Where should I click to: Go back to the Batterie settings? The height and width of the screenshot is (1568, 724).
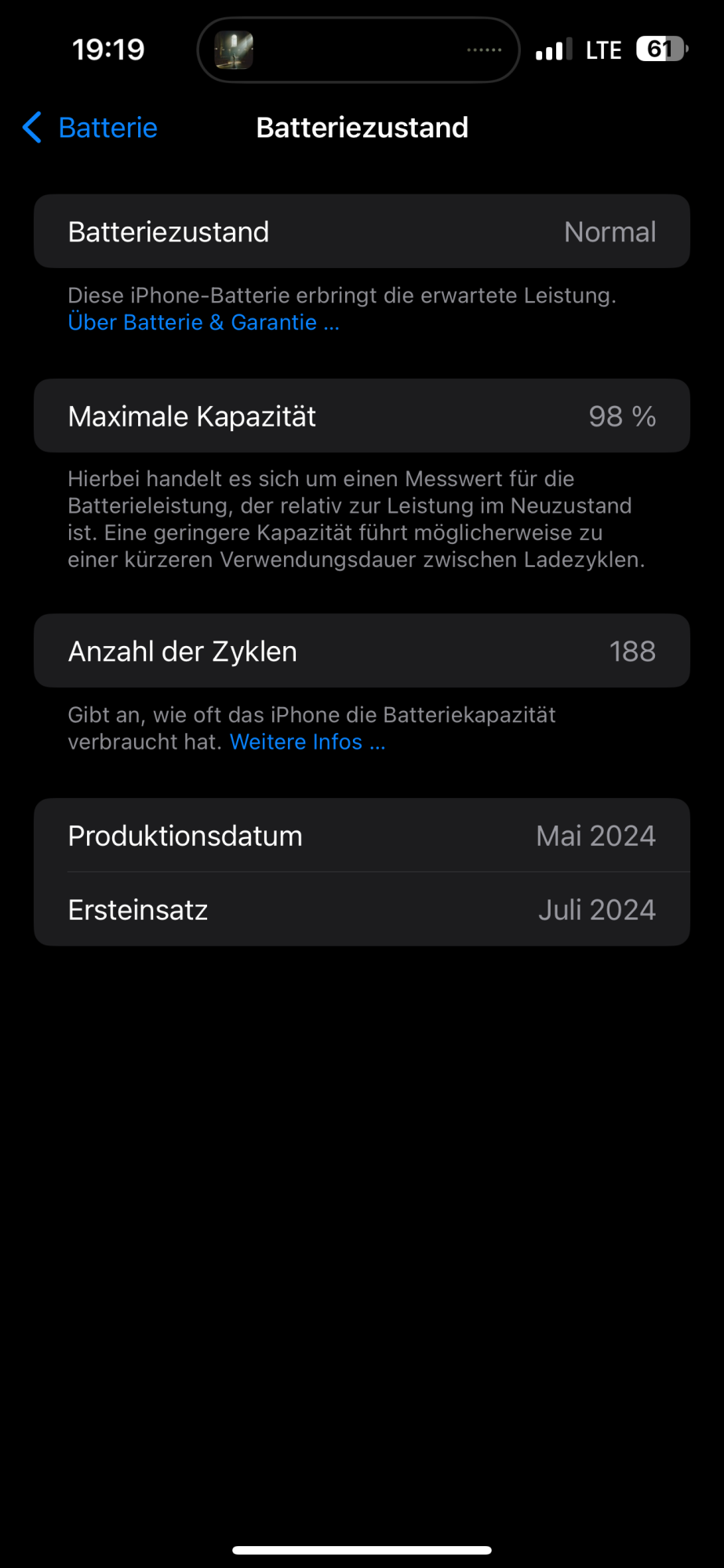[90, 128]
